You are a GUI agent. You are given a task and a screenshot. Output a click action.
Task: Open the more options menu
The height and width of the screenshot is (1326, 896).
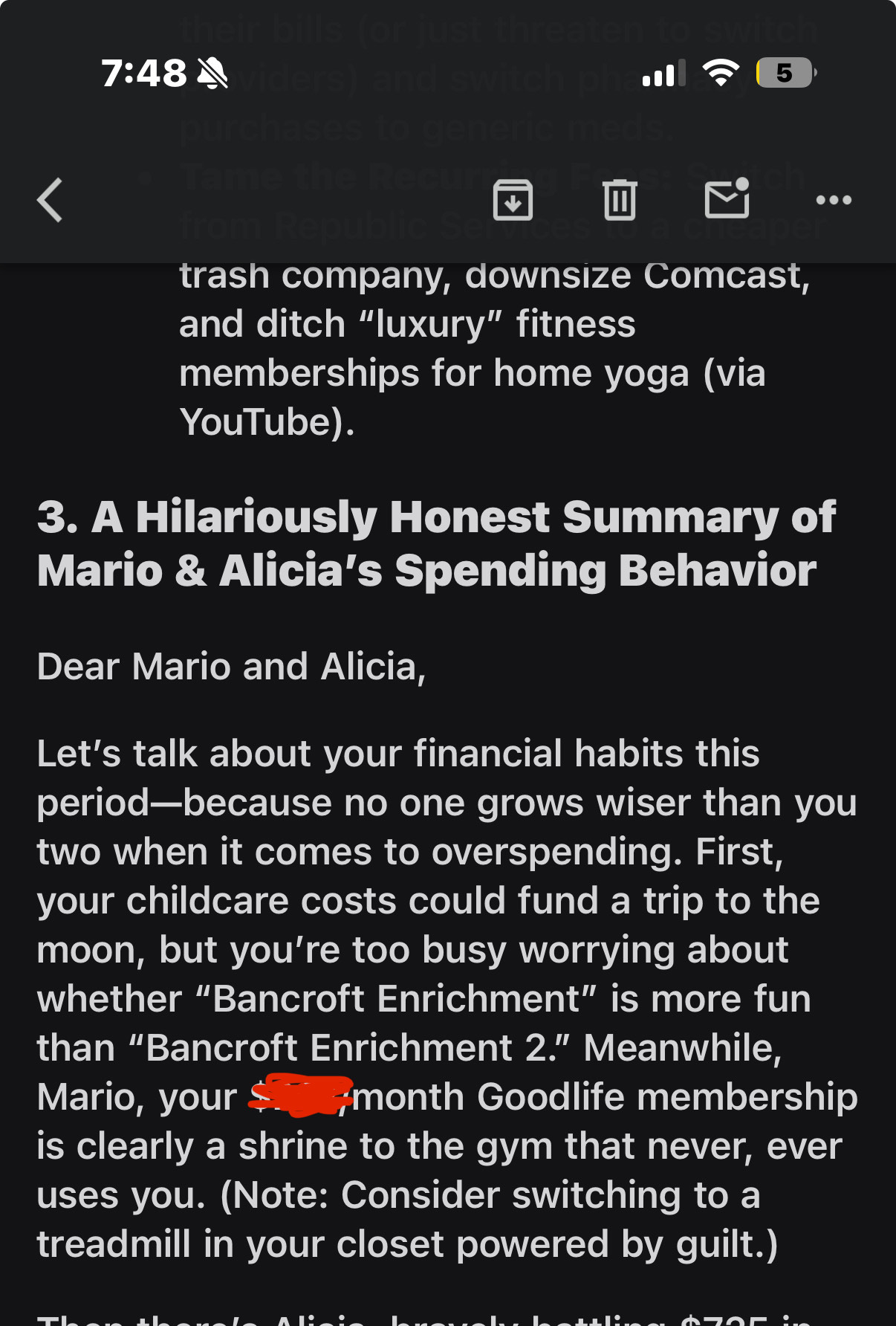point(834,200)
